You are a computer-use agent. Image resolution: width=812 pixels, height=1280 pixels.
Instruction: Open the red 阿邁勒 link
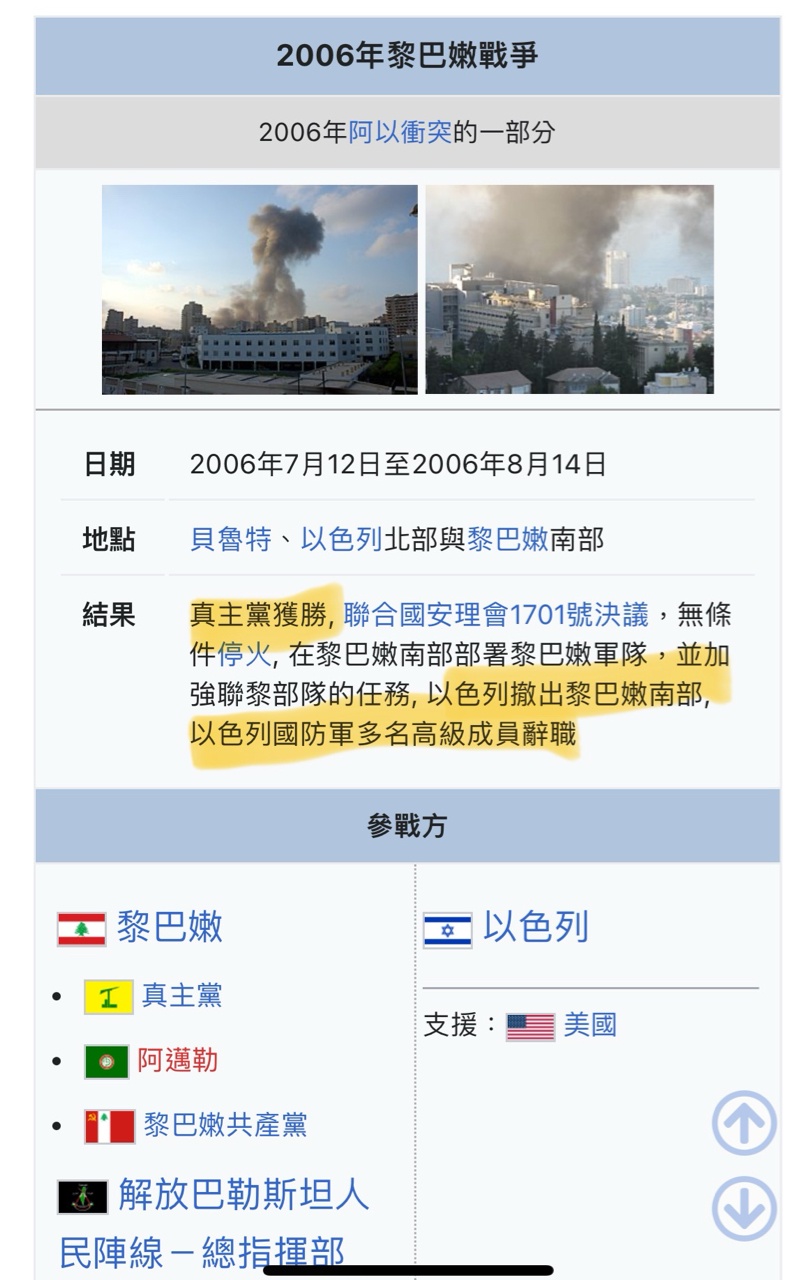point(178,1060)
